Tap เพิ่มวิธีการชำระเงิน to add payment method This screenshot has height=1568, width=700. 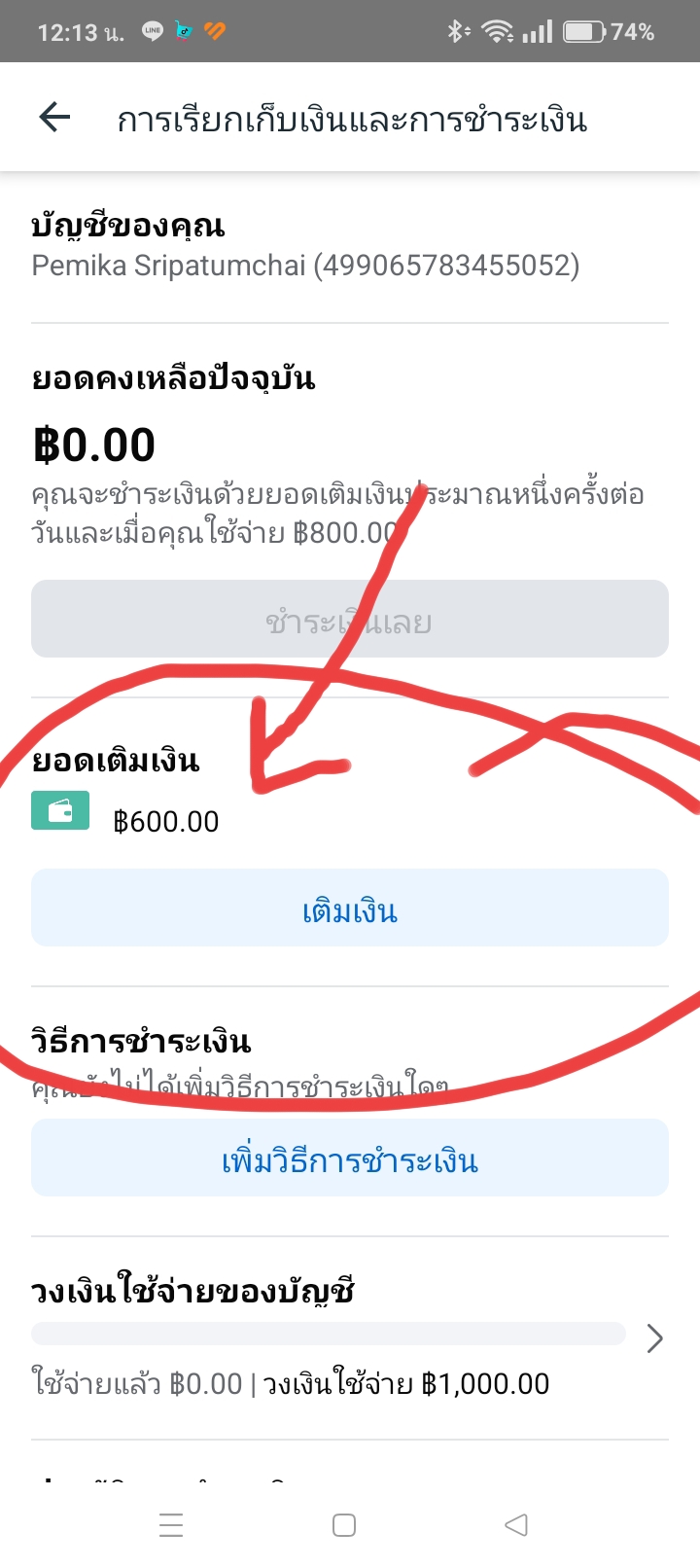click(350, 1158)
